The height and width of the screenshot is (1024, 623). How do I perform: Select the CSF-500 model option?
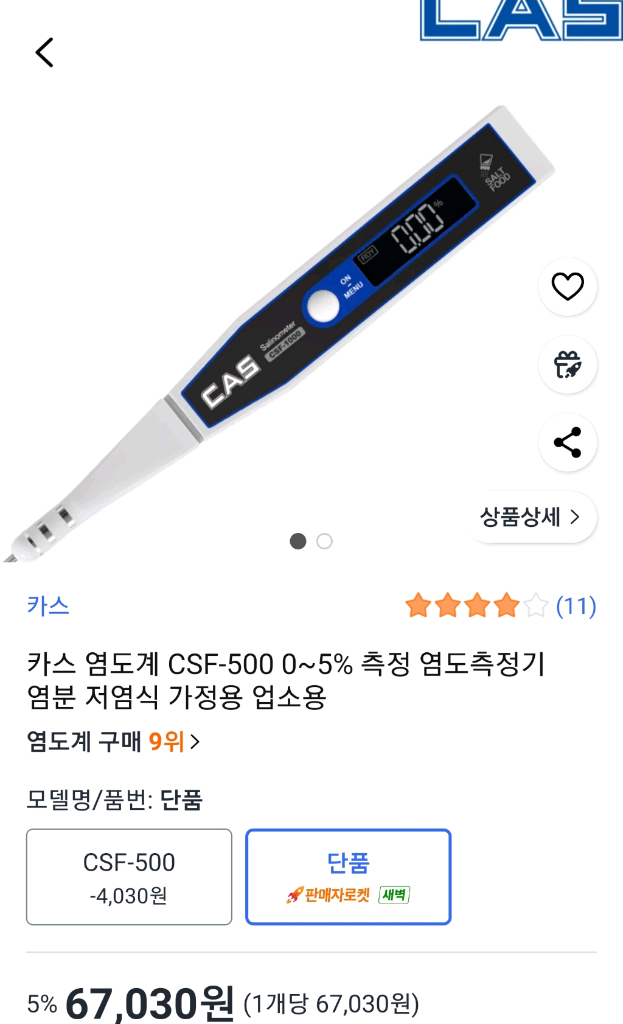129,876
